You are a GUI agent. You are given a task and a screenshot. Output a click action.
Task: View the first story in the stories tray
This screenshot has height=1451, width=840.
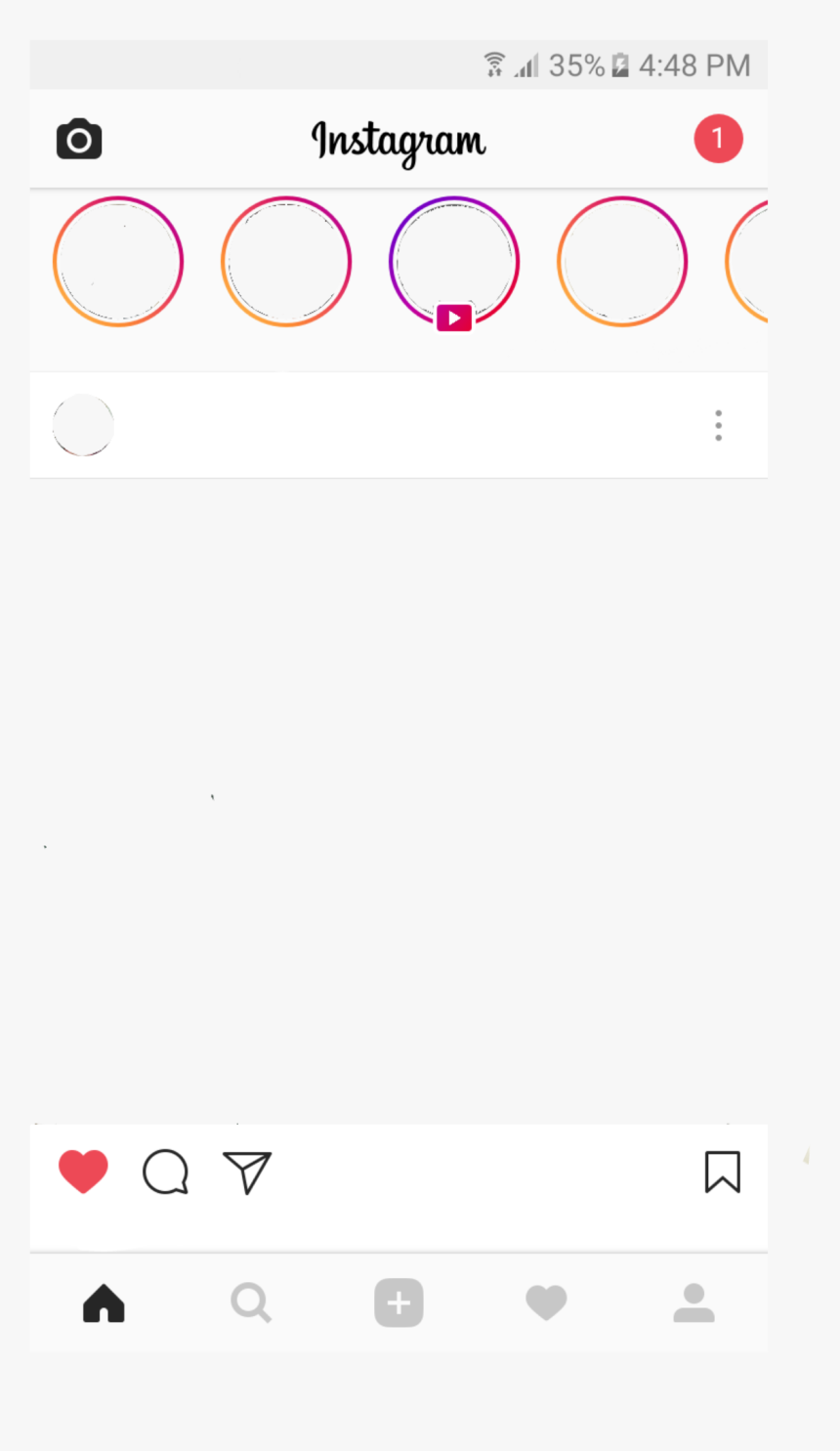[x=118, y=262]
